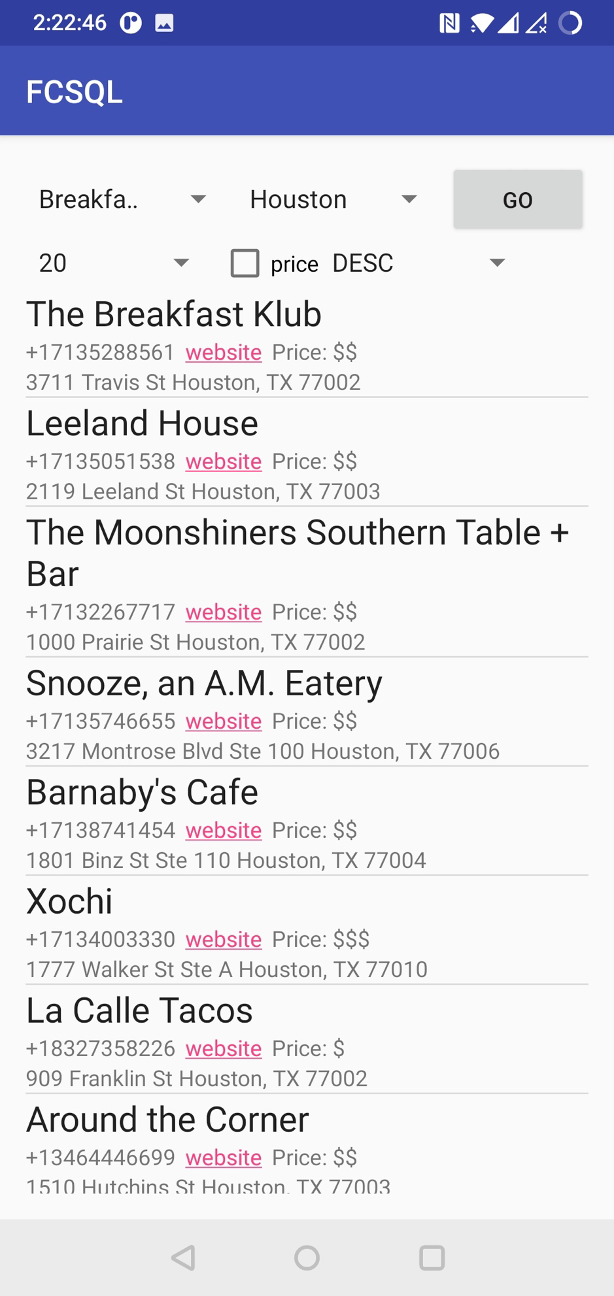Open Barnaby's Cafe website link
This screenshot has width=614, height=1296.
(x=223, y=830)
